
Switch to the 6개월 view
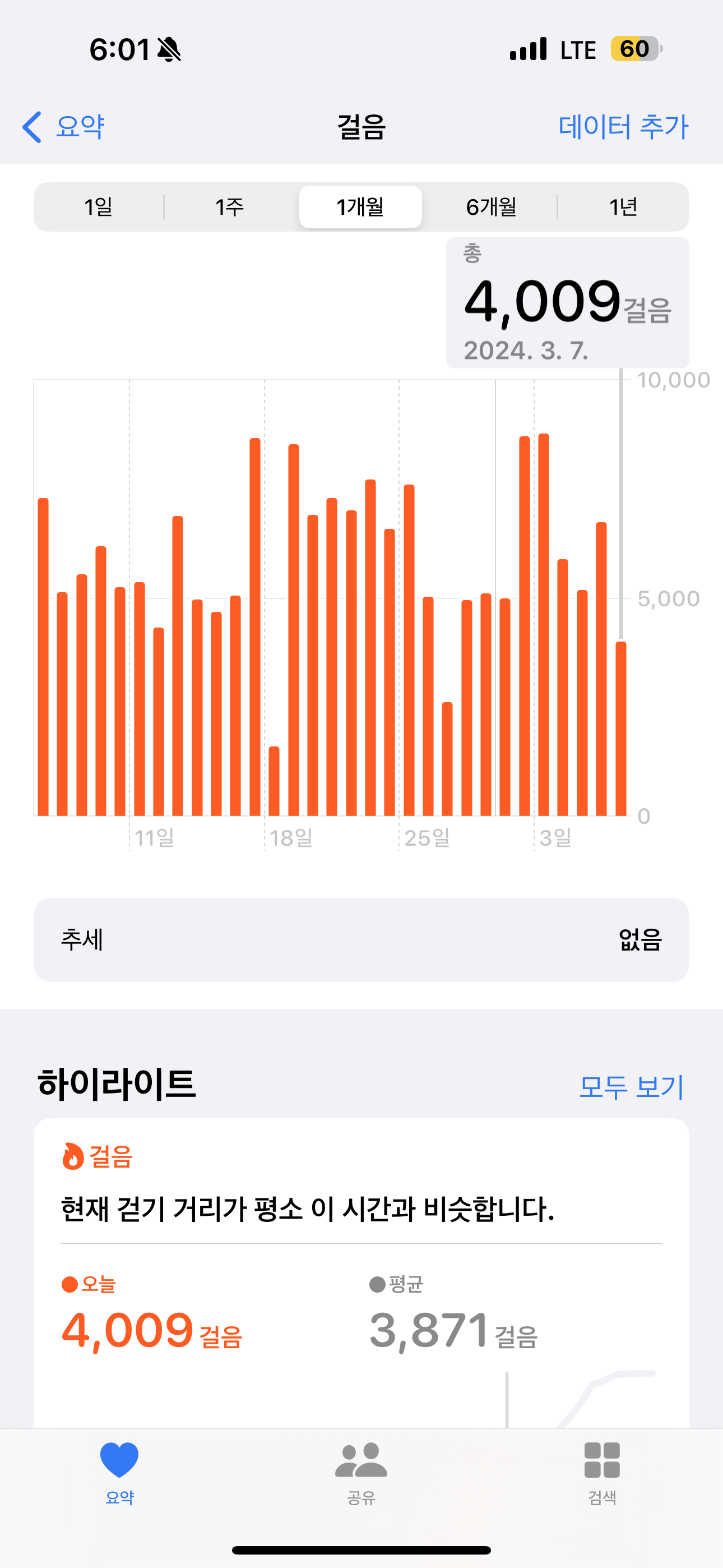pyautogui.click(x=491, y=207)
